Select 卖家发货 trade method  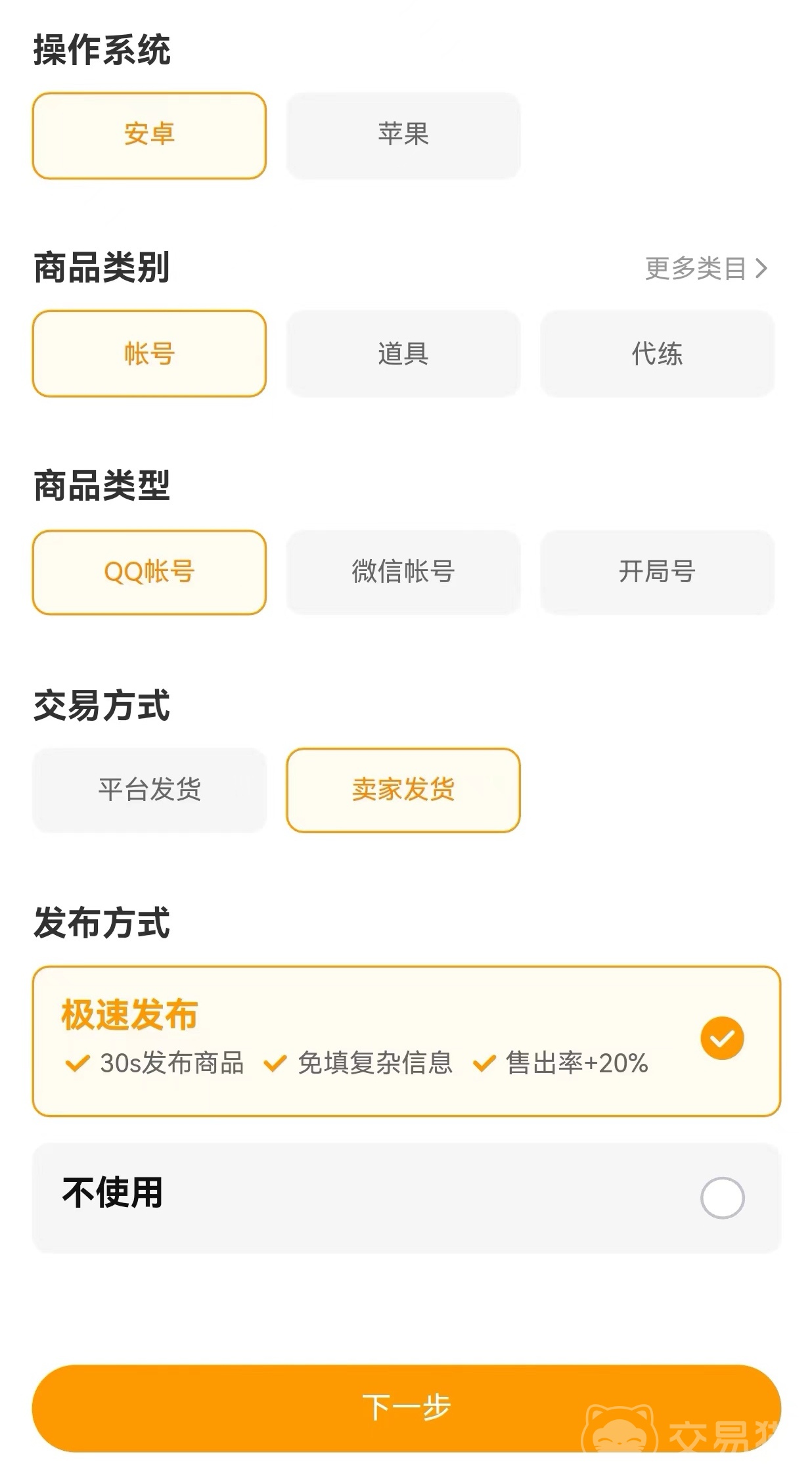pos(403,790)
